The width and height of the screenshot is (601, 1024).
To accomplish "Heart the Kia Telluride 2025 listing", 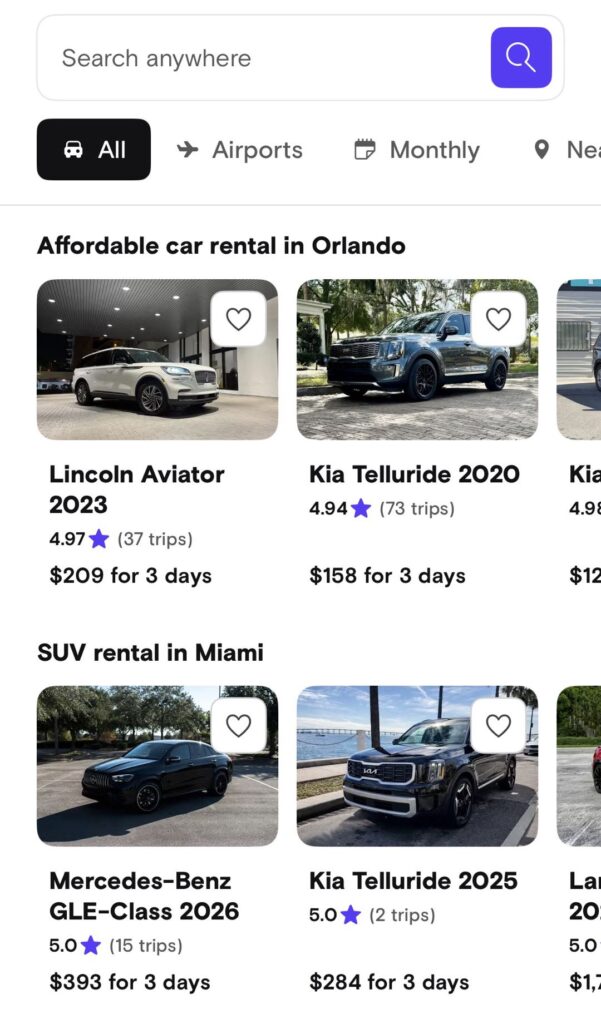I will coord(498,726).
